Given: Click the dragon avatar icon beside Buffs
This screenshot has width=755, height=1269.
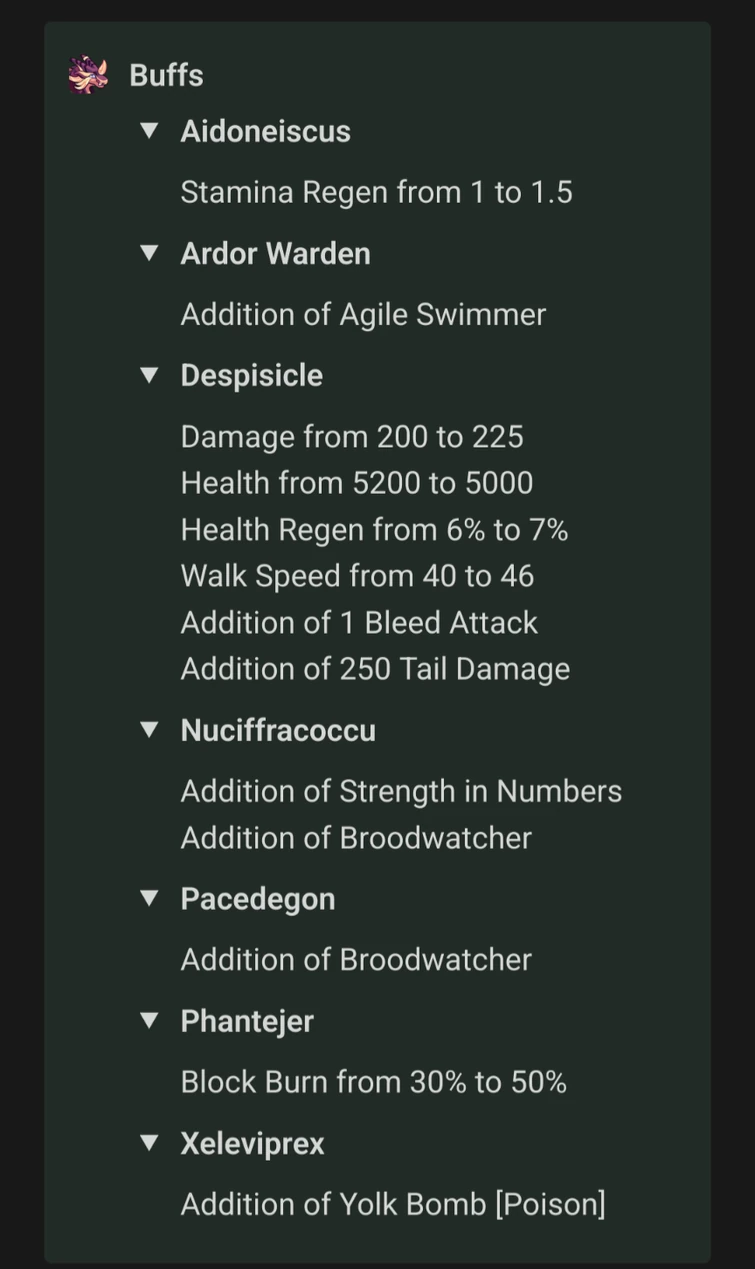Looking at the screenshot, I should coord(88,73).
